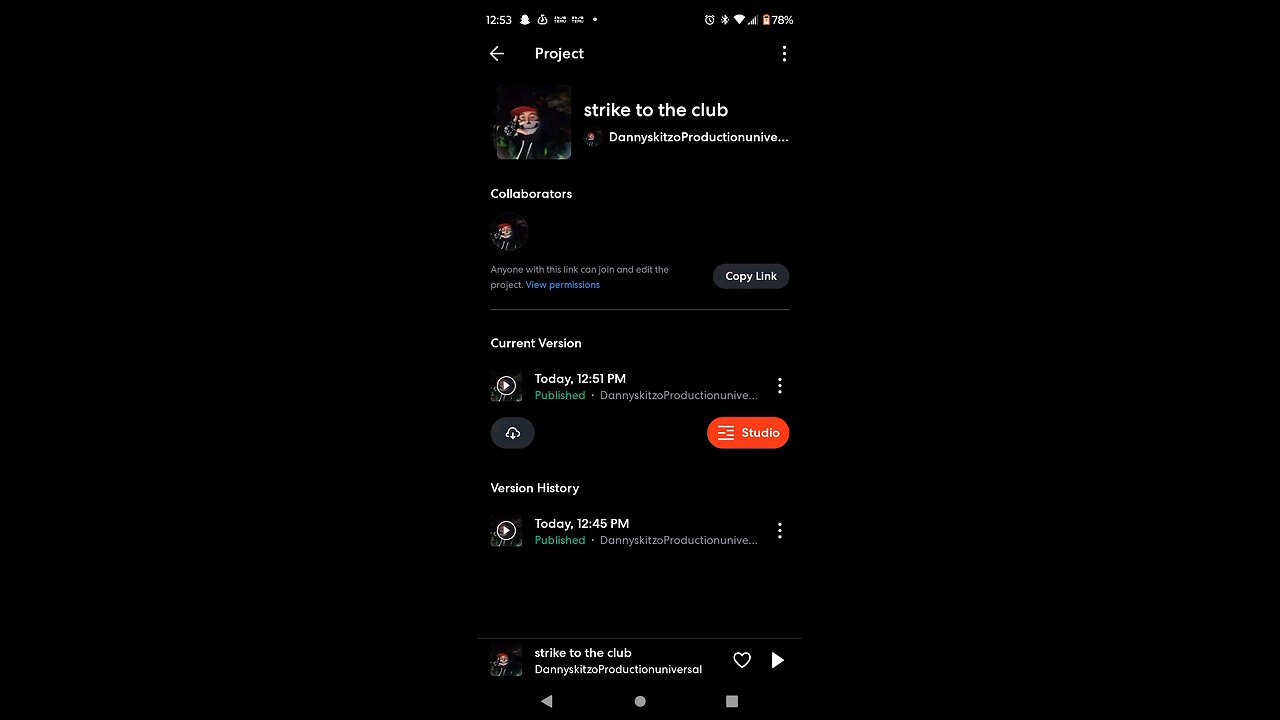
Task: Open the project overflow menu in app bar
Action: pos(784,54)
